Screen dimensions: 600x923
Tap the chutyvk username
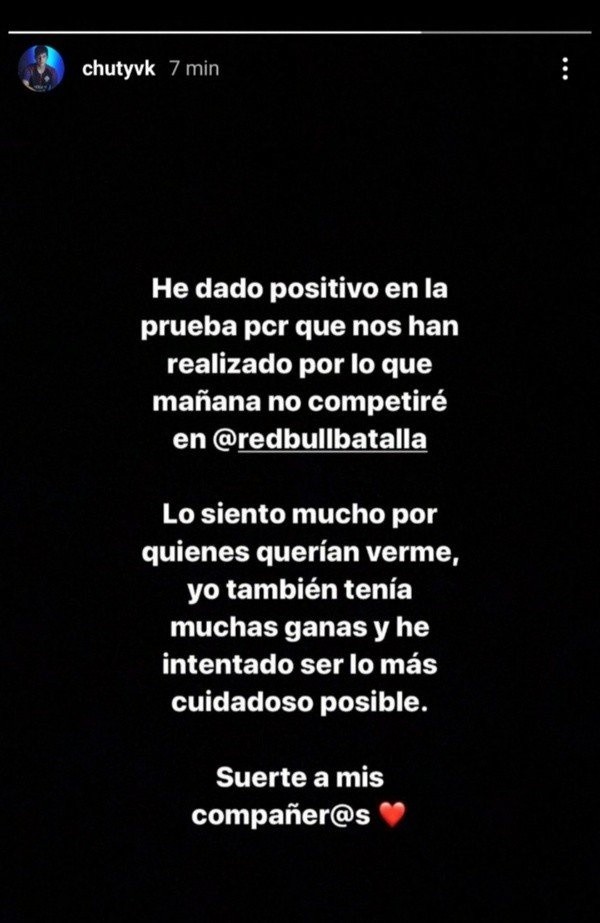(118, 68)
